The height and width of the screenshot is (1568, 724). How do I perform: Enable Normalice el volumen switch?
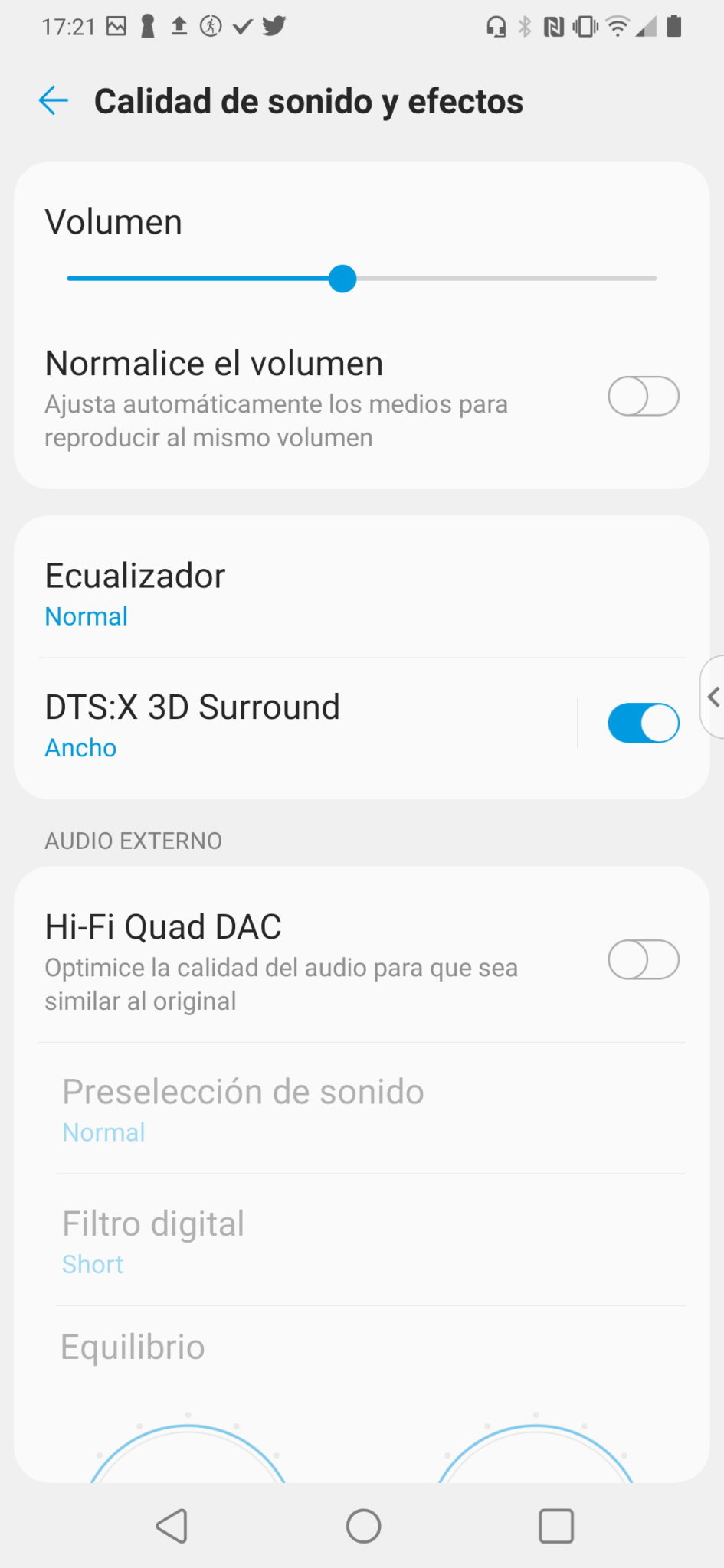point(644,397)
